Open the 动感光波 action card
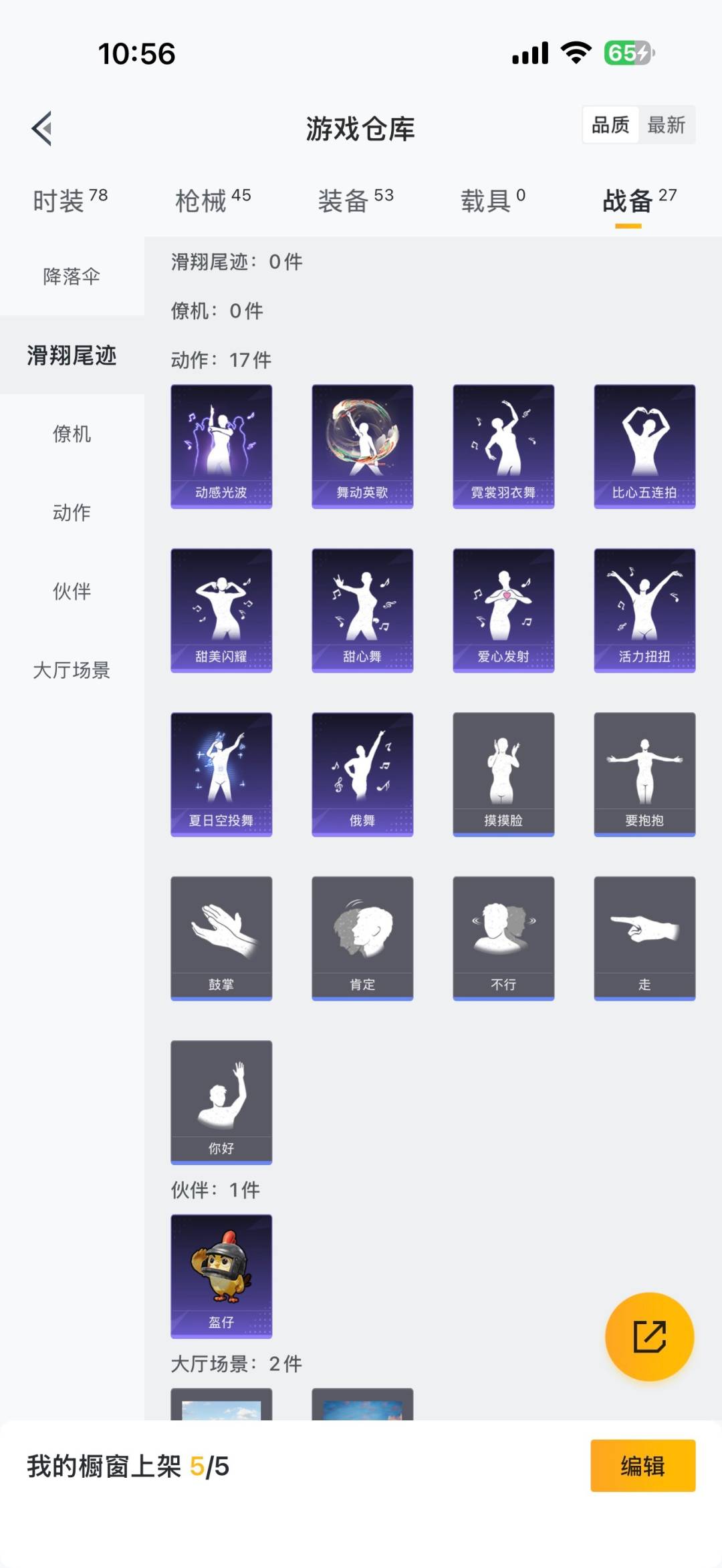Screen dimensions: 722x1568 click(x=221, y=446)
